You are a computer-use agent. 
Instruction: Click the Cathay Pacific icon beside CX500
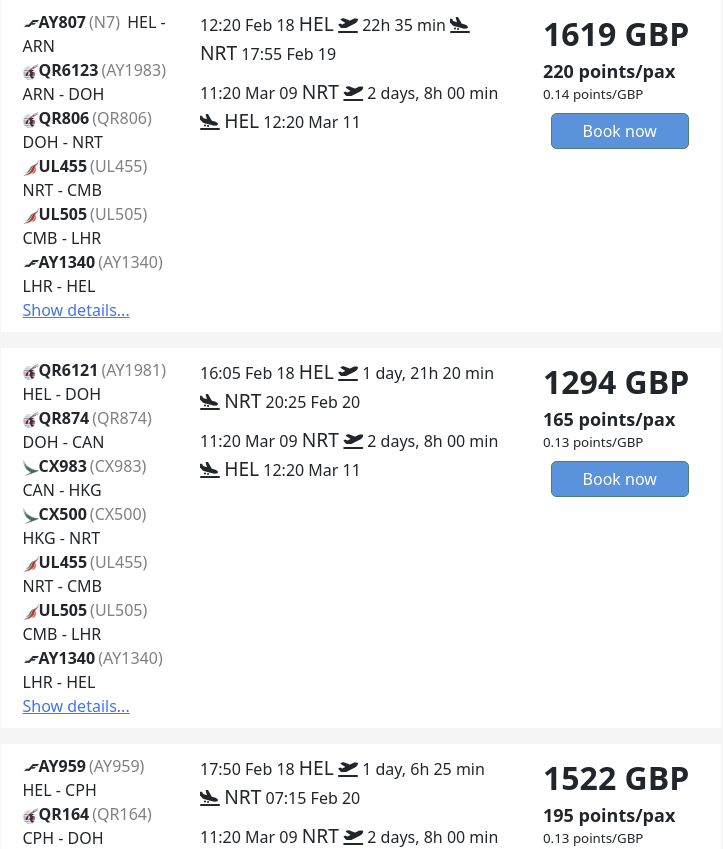[30, 516]
